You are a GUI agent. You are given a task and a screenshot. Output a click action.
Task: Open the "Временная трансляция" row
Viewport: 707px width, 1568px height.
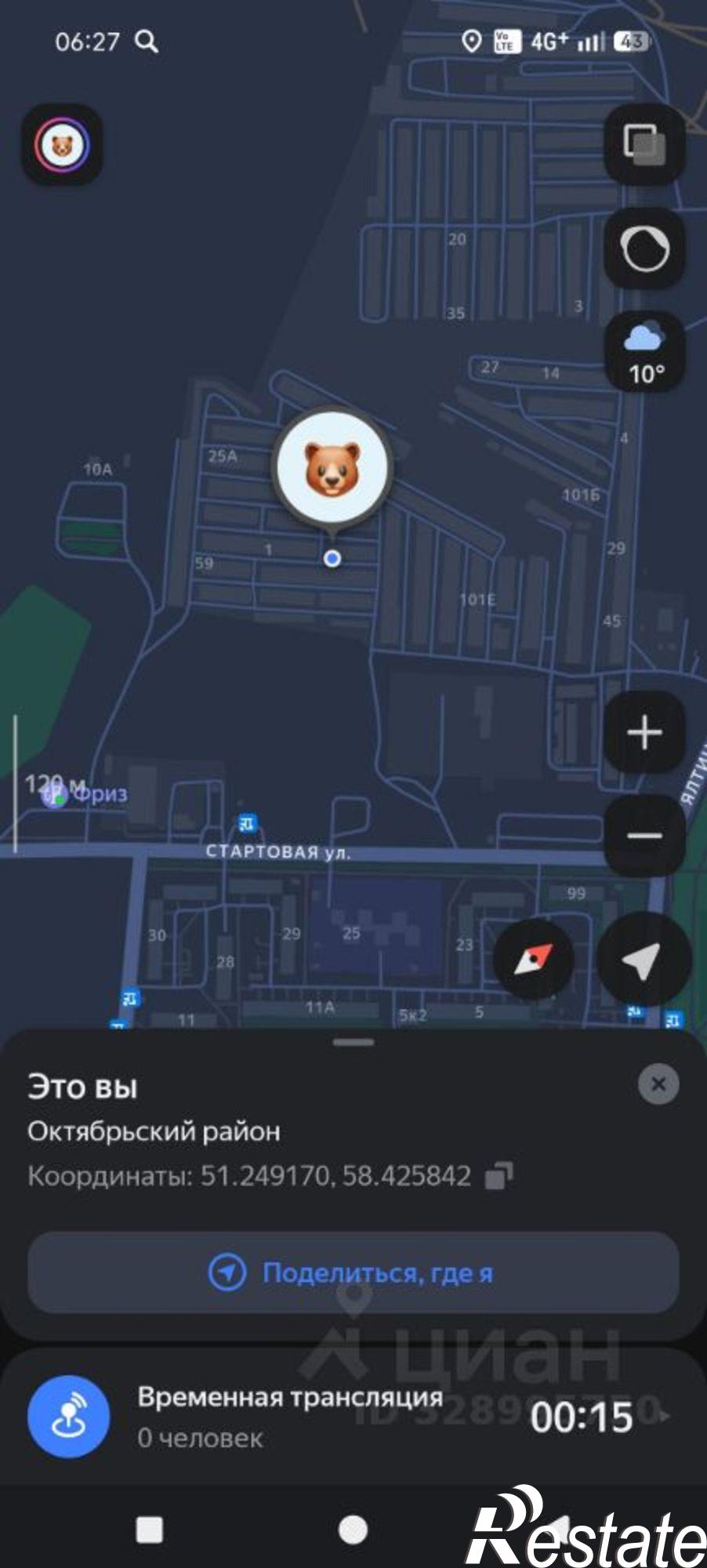353,1417
